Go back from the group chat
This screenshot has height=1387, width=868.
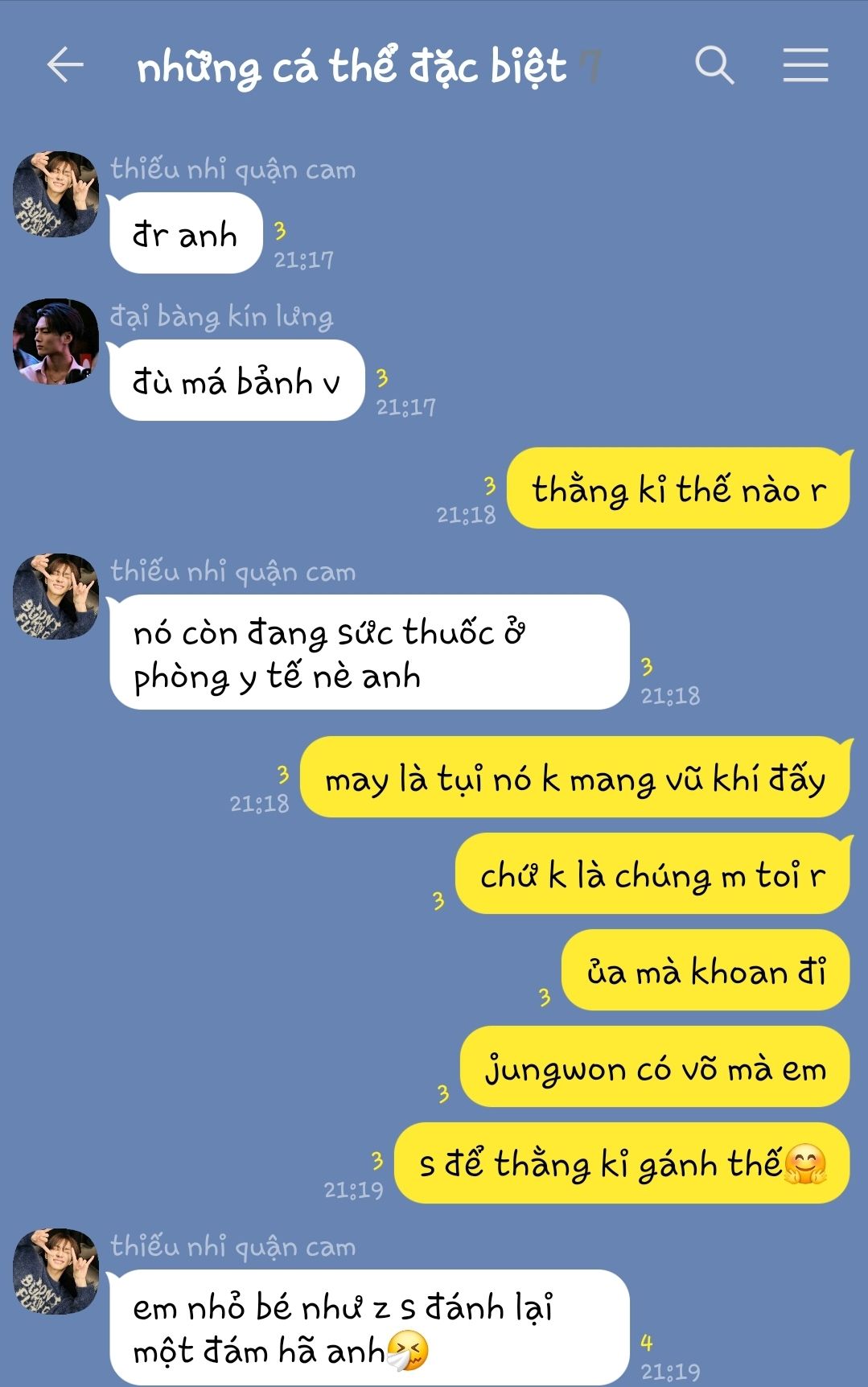[65, 65]
